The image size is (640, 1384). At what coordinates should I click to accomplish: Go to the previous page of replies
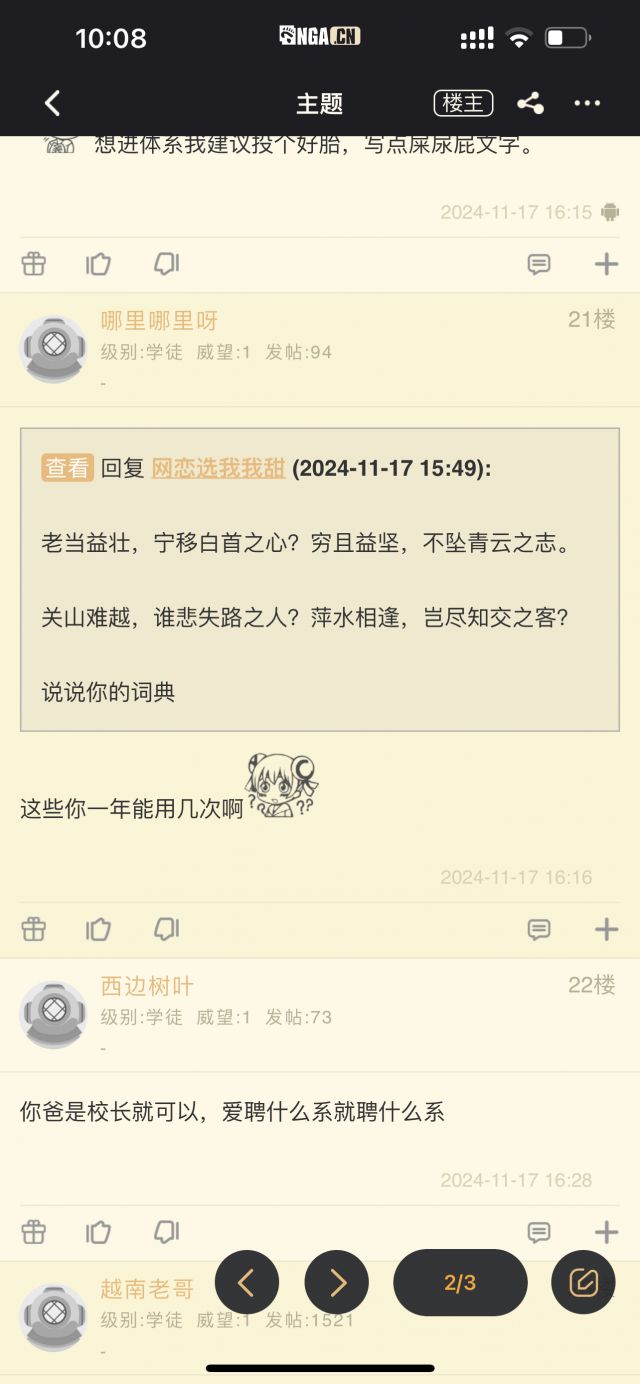[246, 1282]
